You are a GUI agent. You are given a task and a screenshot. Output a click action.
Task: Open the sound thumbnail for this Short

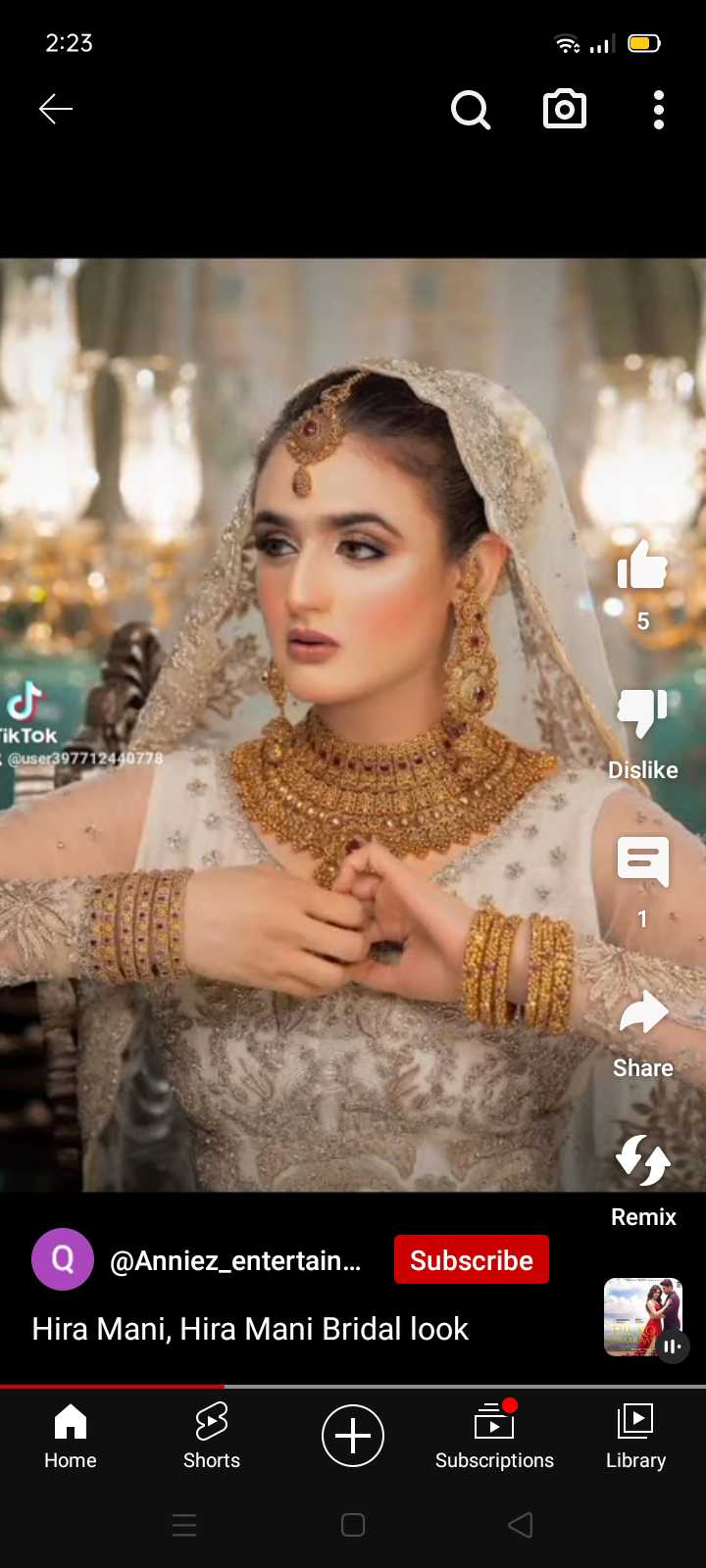click(x=643, y=1317)
